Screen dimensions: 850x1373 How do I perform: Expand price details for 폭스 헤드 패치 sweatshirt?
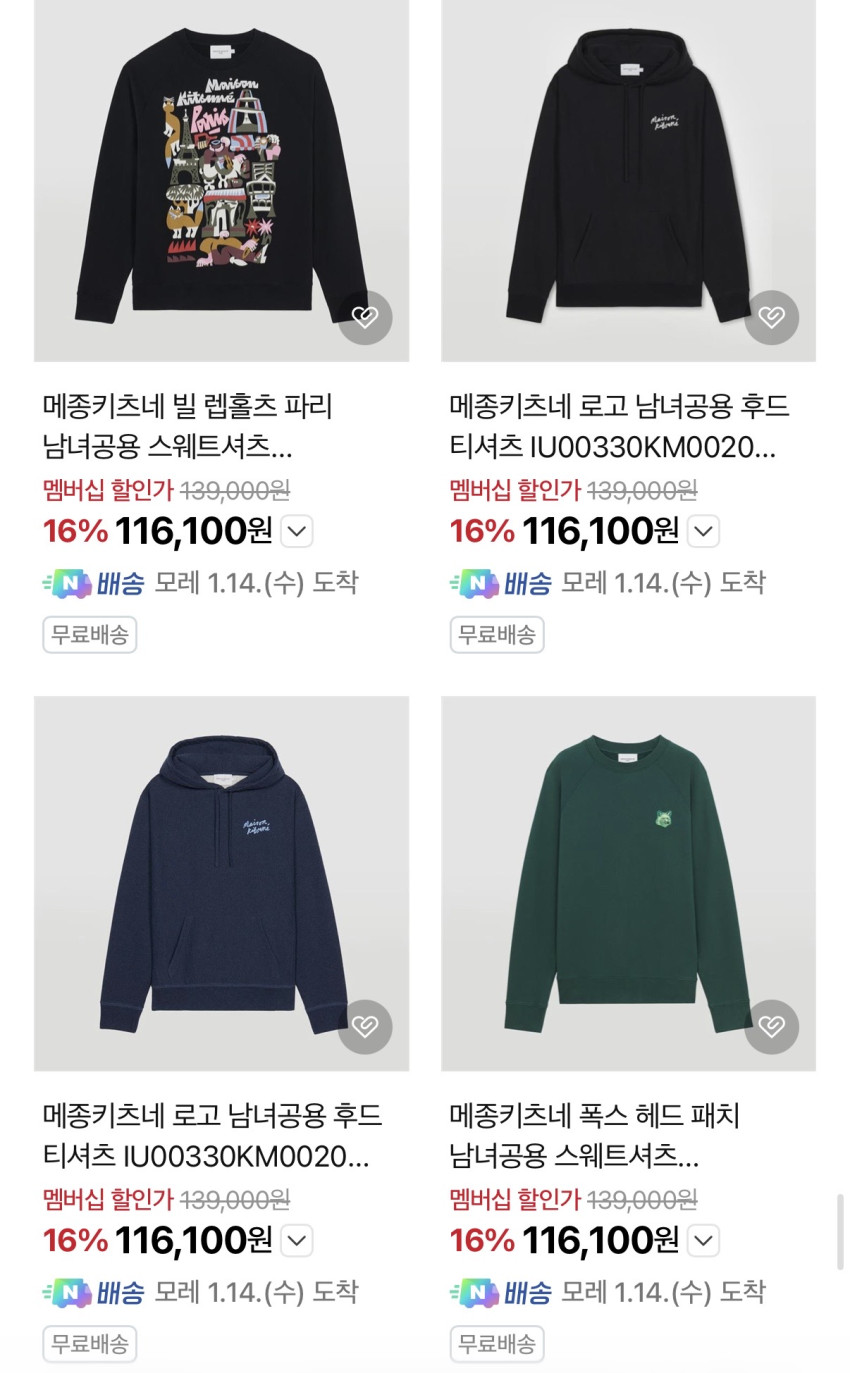(x=704, y=1241)
